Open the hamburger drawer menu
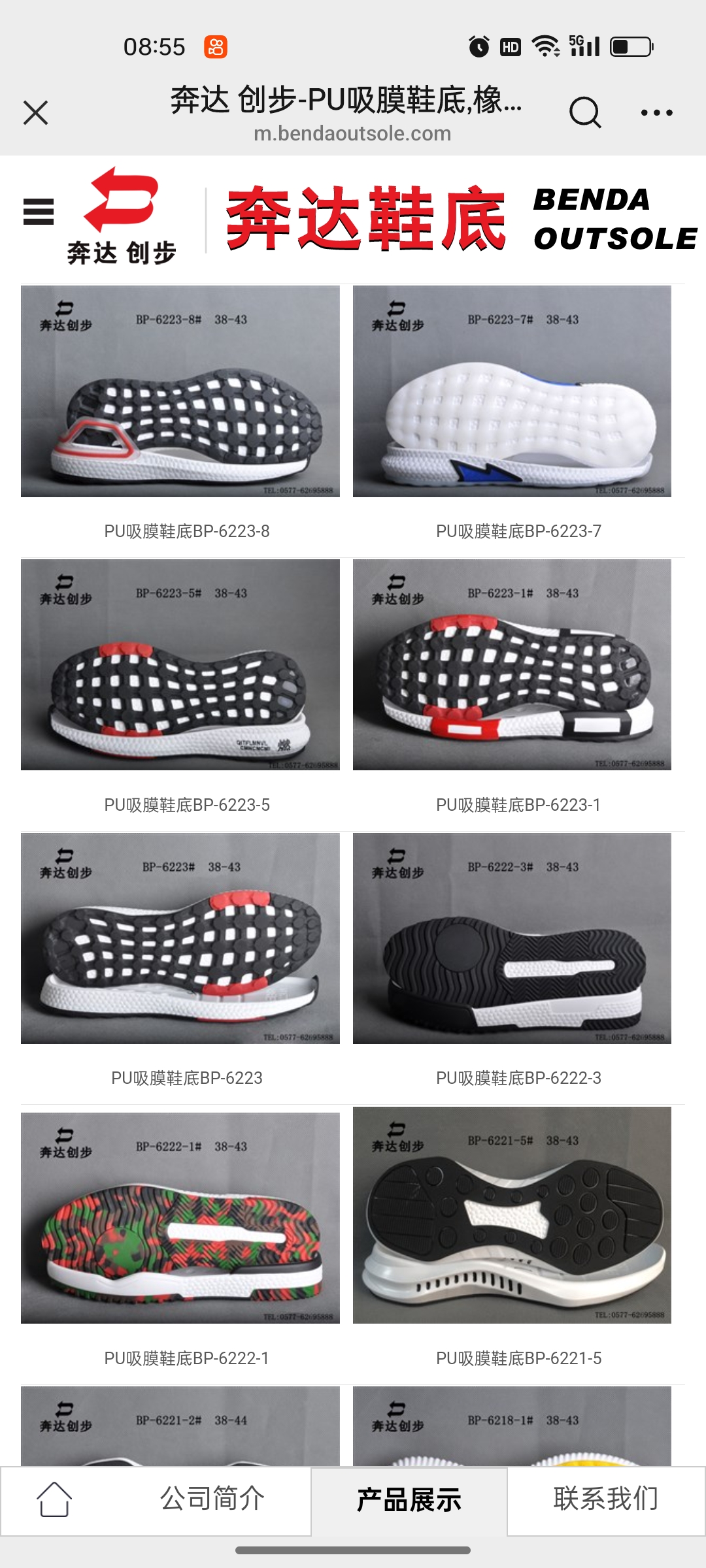 pyautogui.click(x=39, y=212)
